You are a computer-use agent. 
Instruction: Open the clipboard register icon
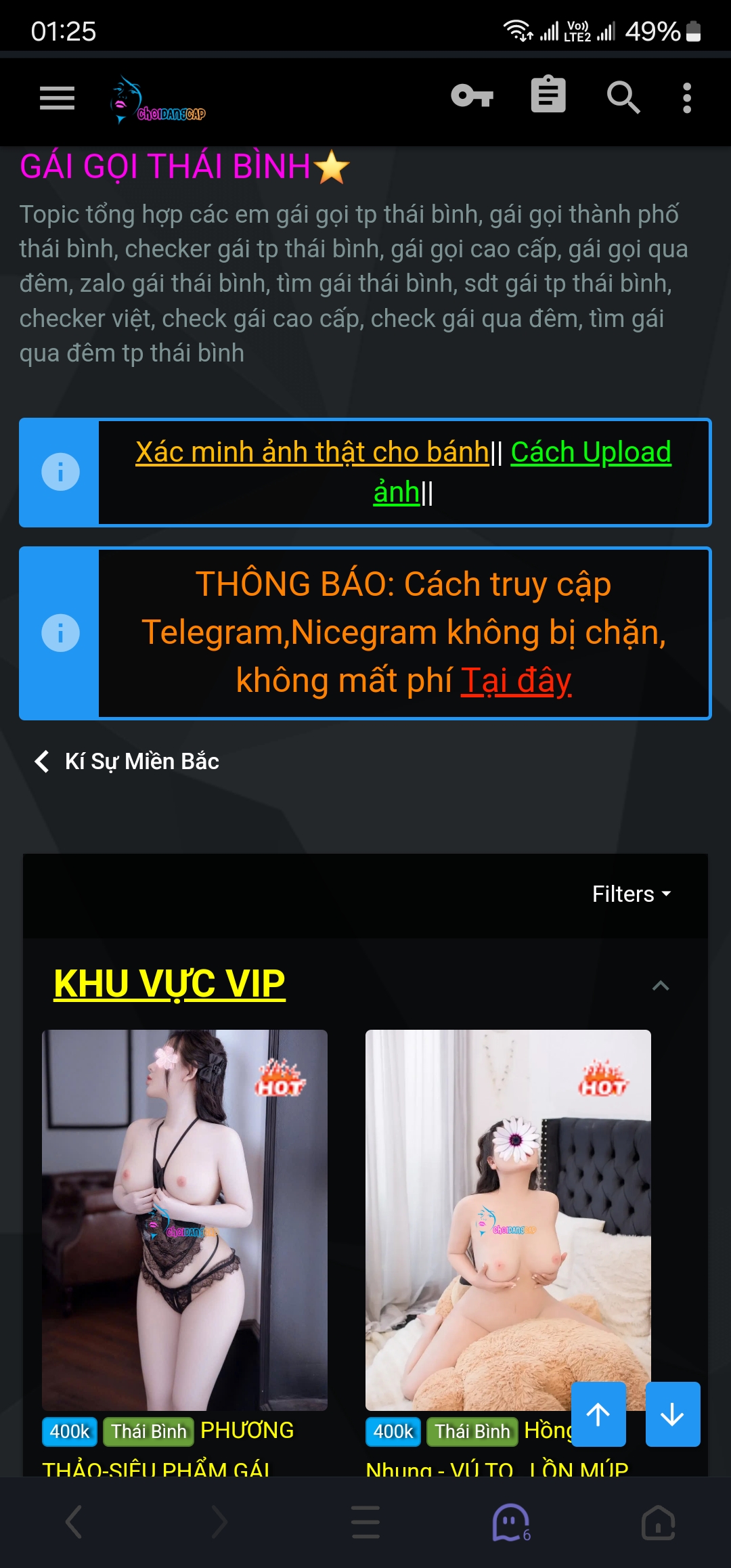click(548, 95)
